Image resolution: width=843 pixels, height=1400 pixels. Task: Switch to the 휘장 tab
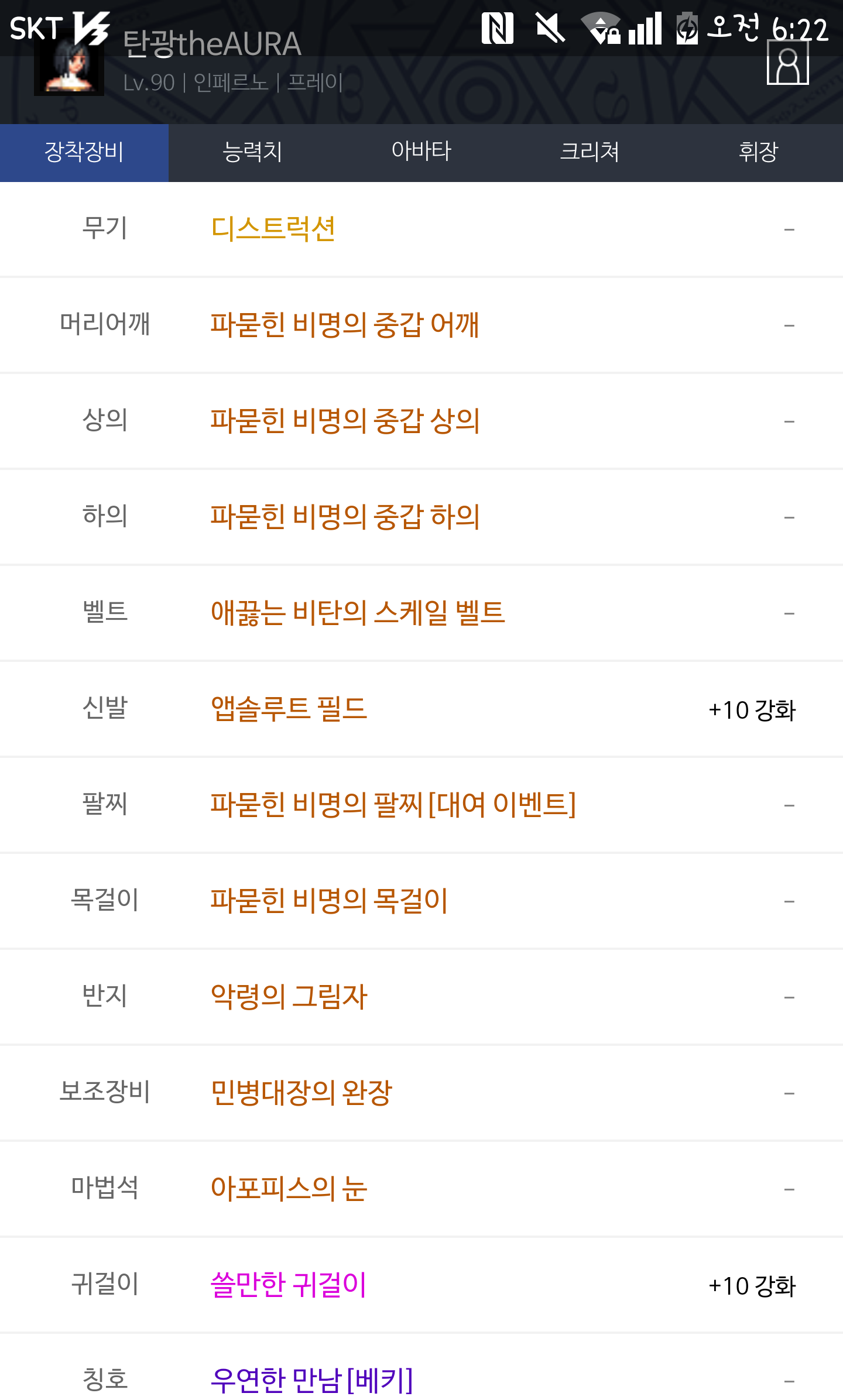759,152
